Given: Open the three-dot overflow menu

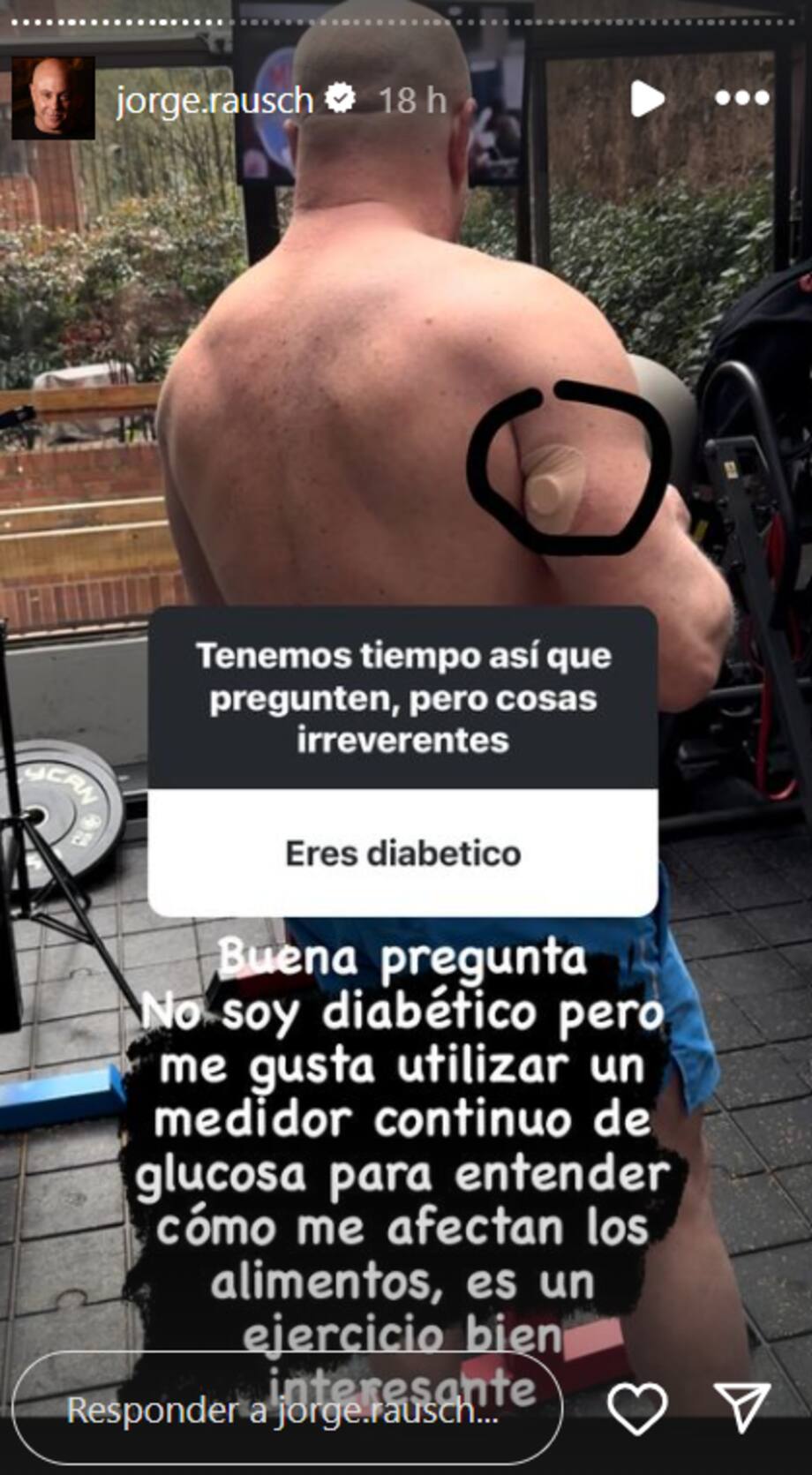Looking at the screenshot, I should coord(742,98).
